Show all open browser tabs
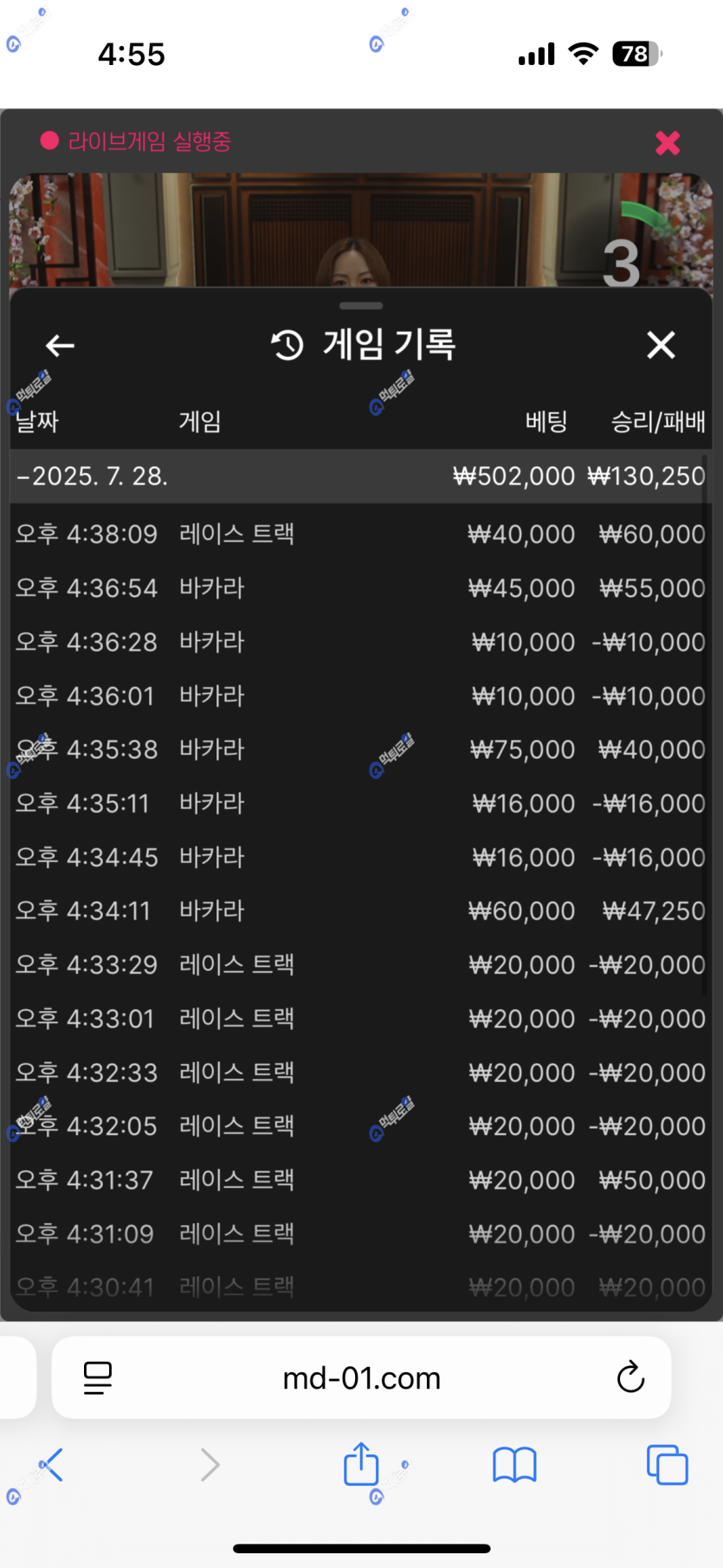 [667, 1465]
